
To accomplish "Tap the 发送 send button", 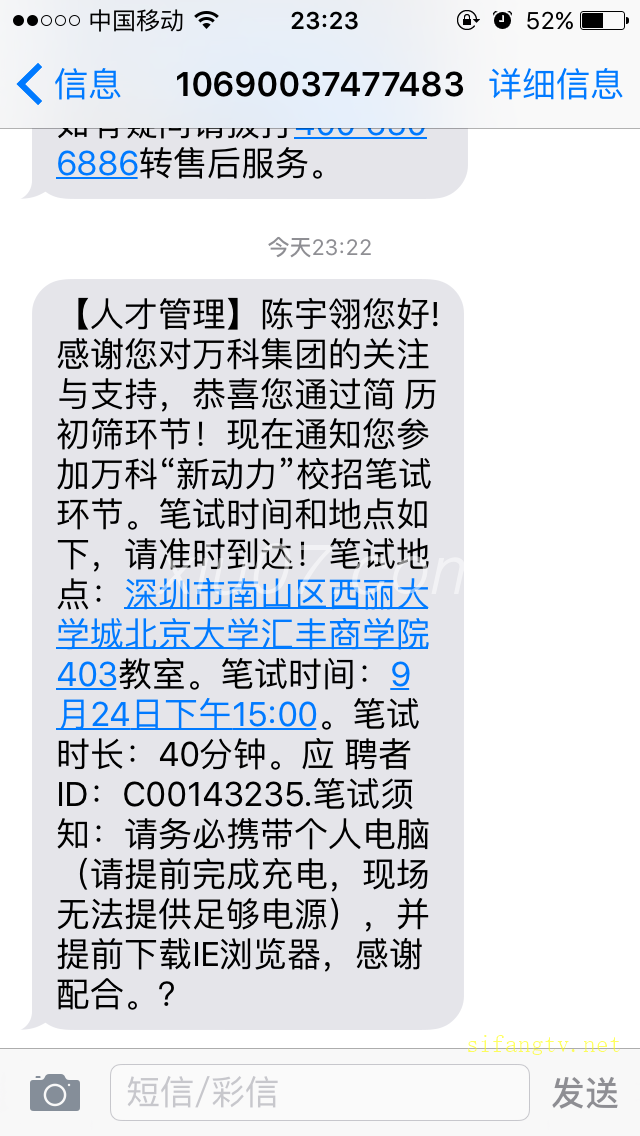I will click(x=585, y=1092).
